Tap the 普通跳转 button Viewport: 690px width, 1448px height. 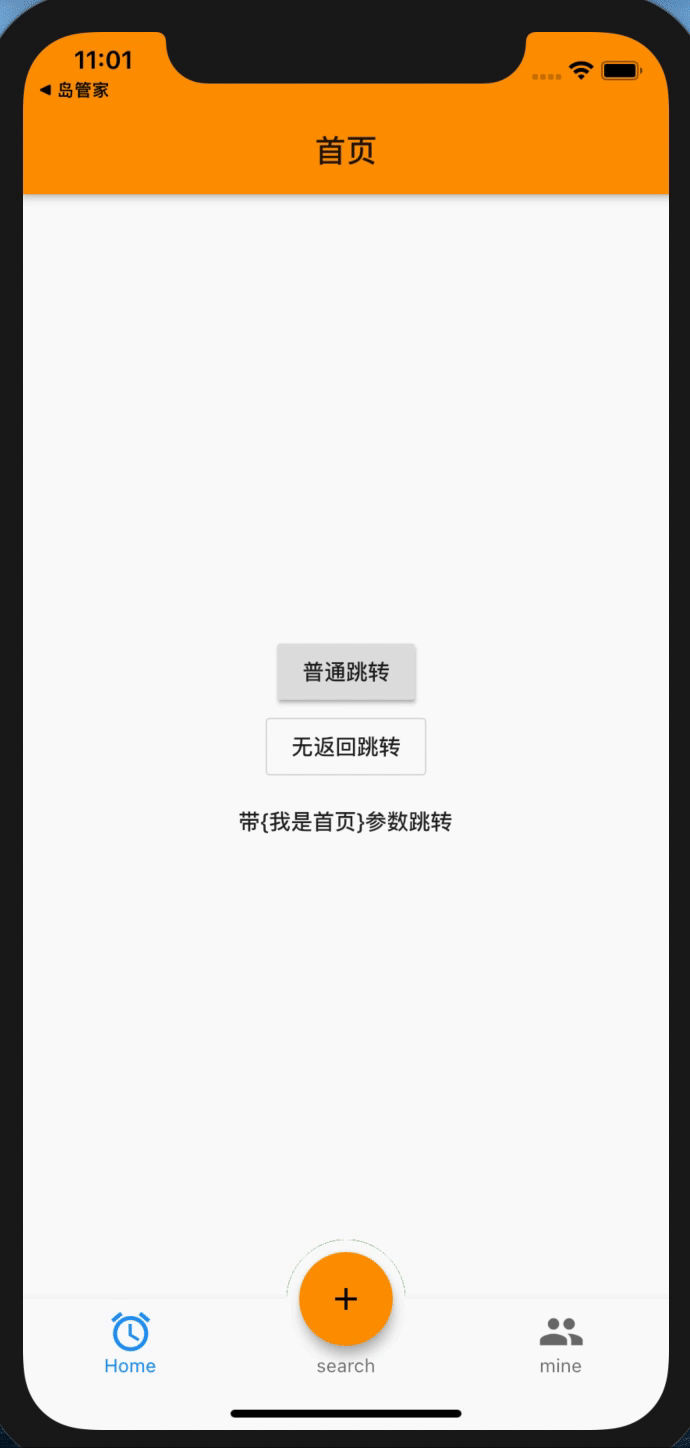click(x=346, y=672)
